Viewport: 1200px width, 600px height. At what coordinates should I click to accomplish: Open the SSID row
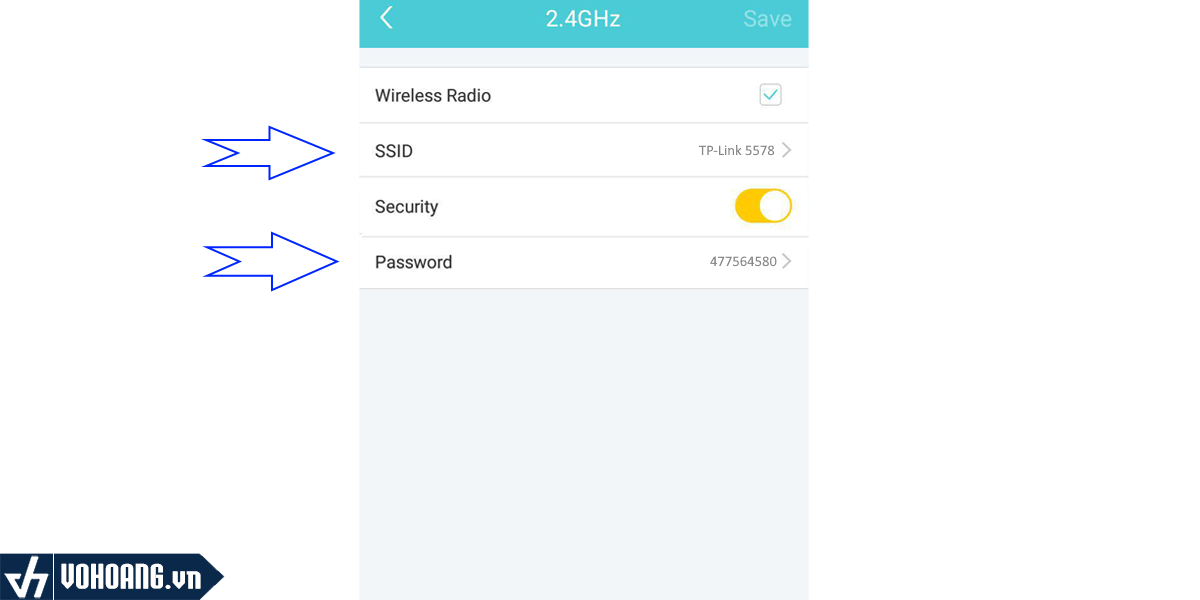tap(583, 151)
